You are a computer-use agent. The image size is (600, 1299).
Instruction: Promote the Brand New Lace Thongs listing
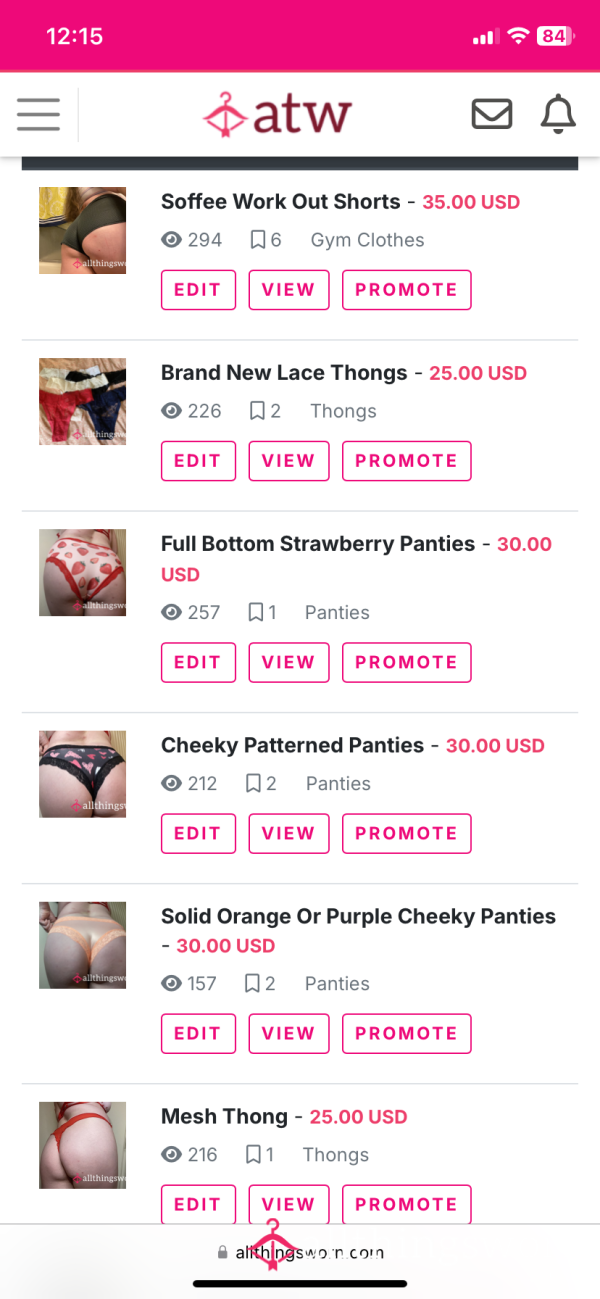pos(406,461)
